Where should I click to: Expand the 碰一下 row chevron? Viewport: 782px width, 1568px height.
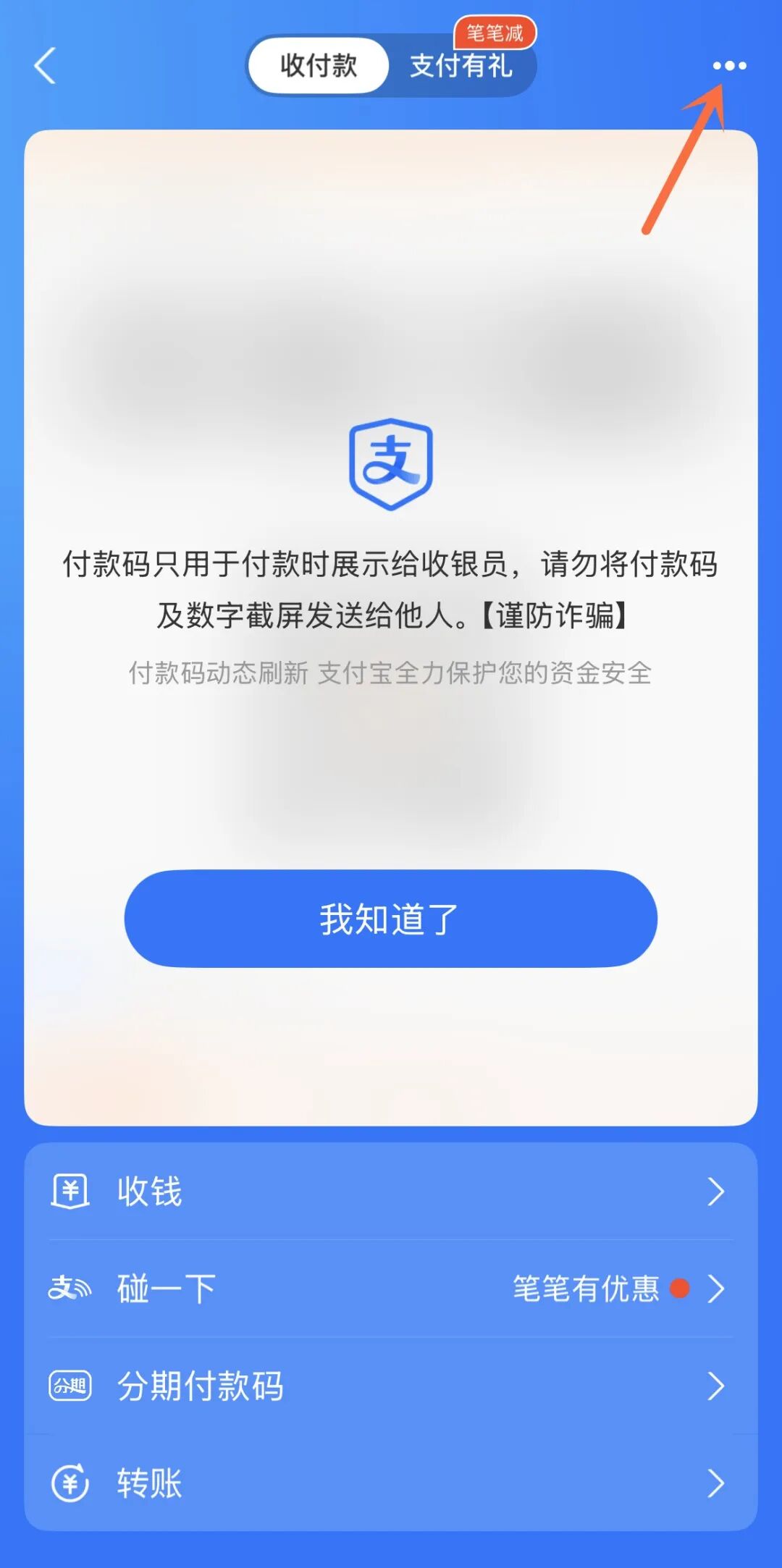[716, 1289]
